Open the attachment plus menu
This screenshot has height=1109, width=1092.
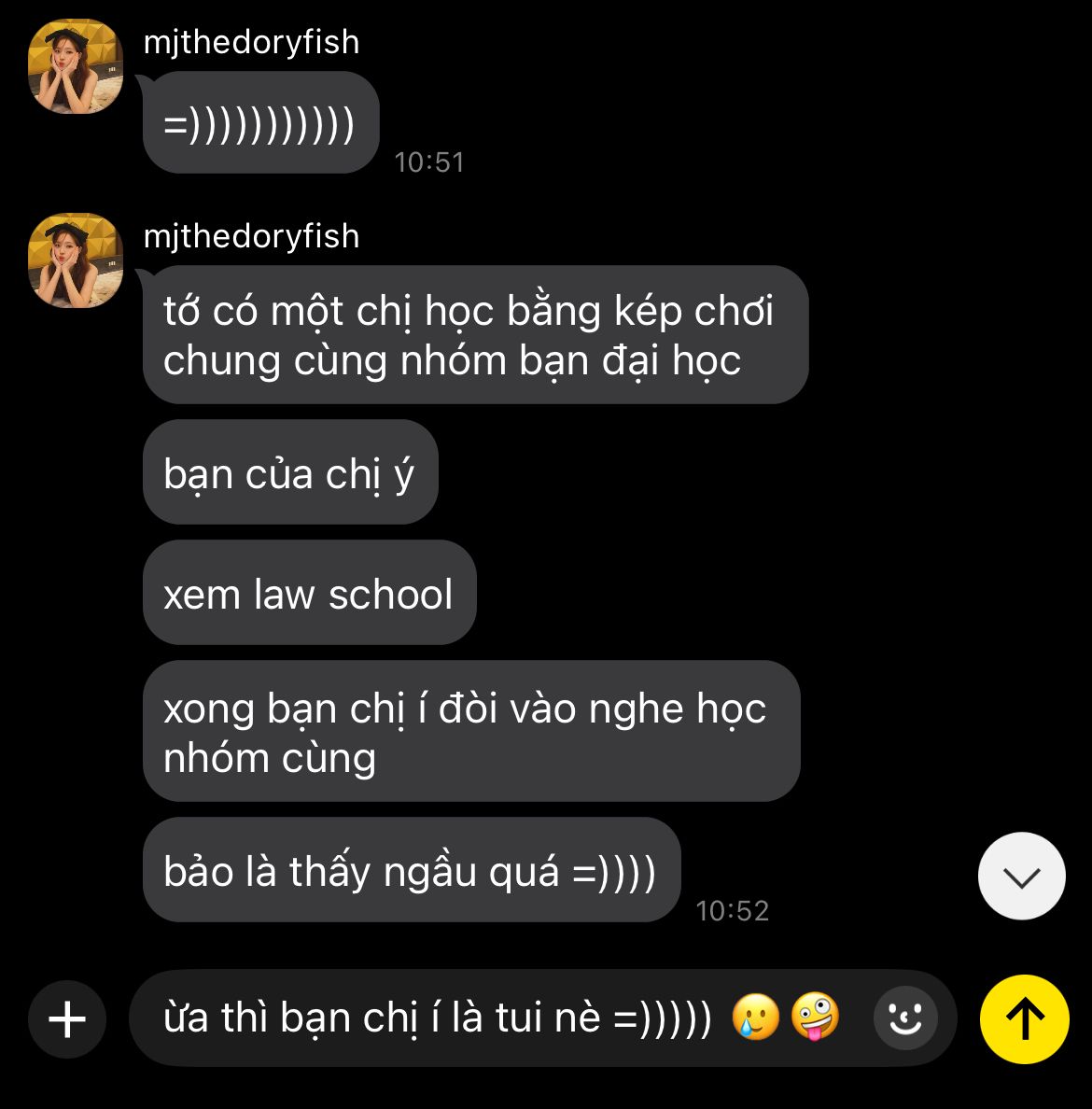(67, 1018)
